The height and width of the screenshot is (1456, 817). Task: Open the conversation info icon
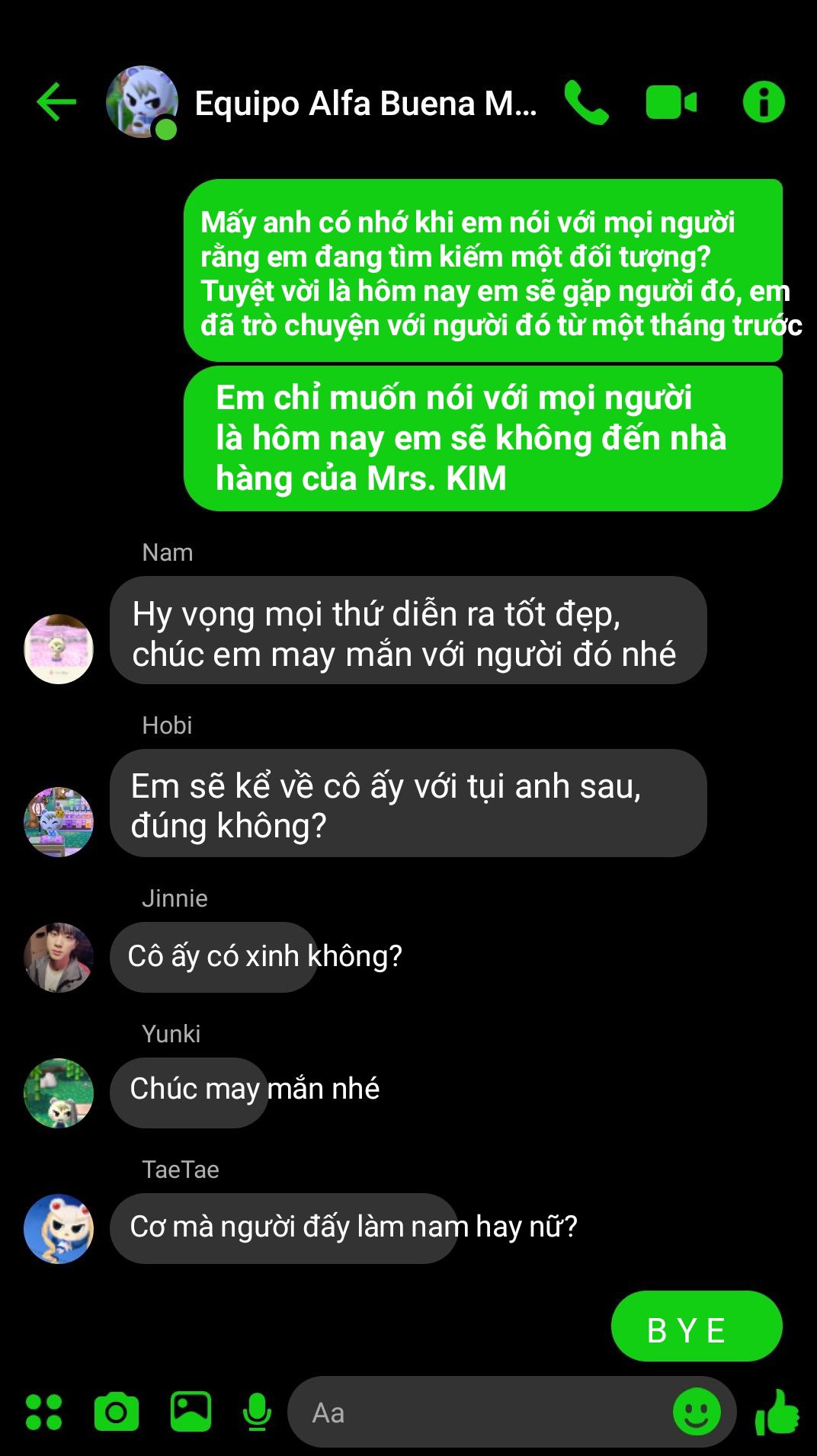click(763, 102)
